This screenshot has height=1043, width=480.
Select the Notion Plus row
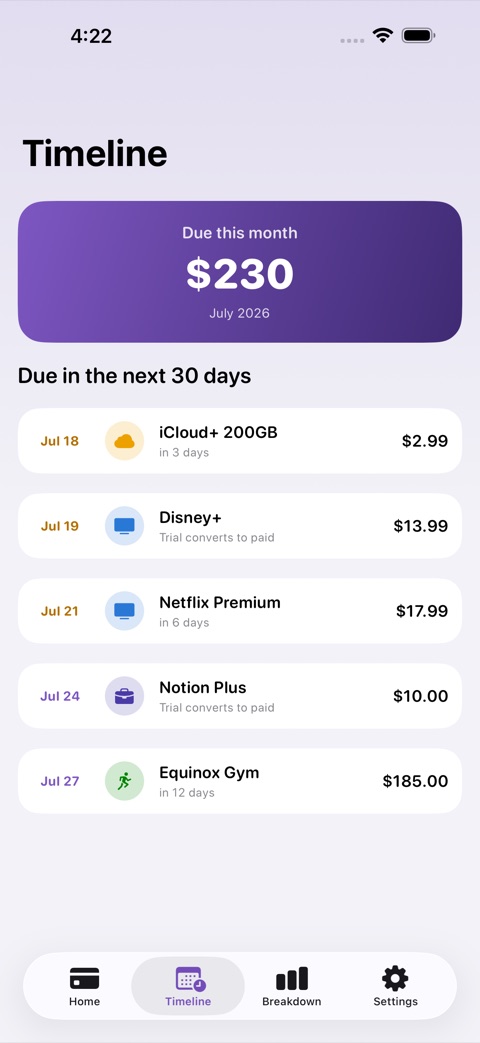point(240,696)
